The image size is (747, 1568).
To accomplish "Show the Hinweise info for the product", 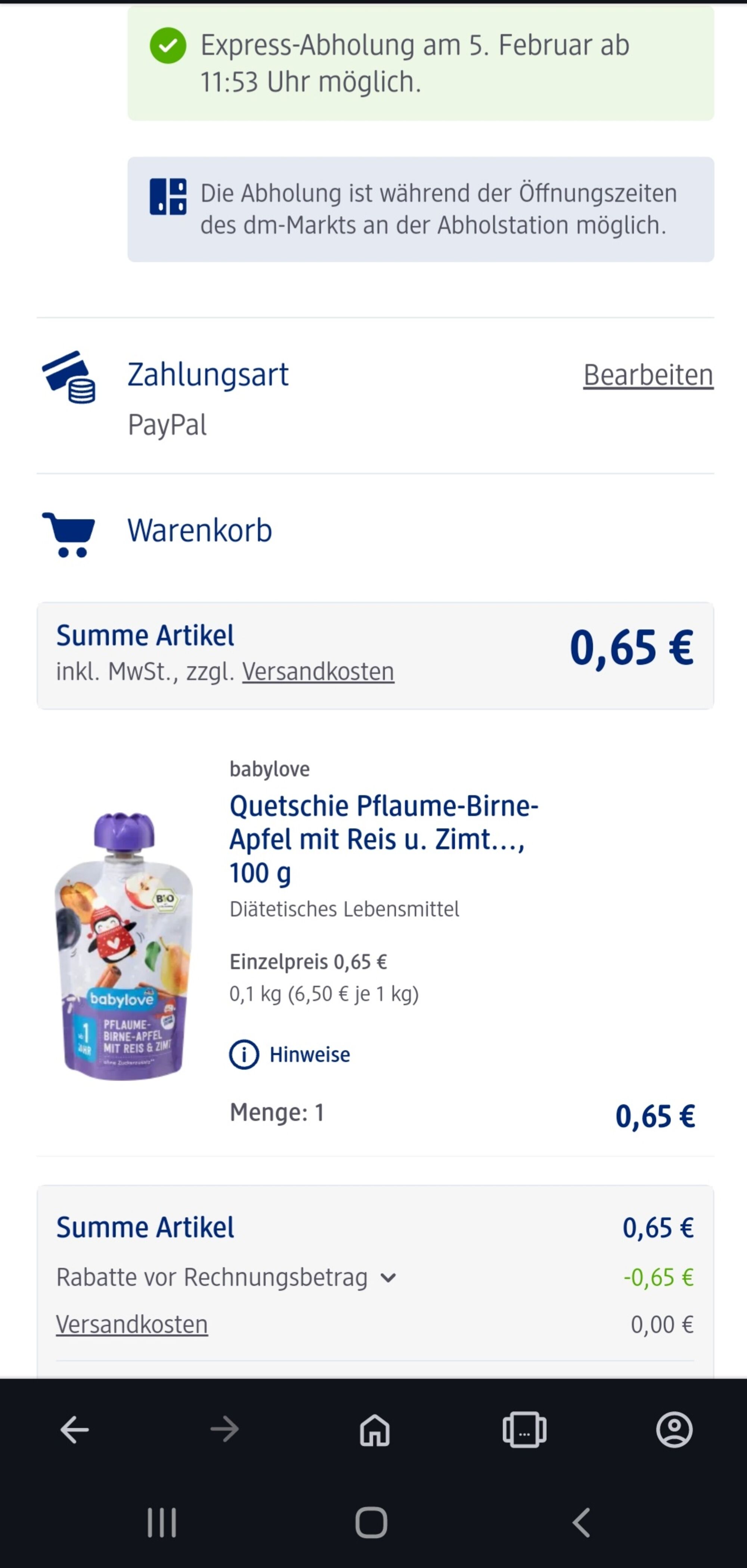I will tap(290, 1055).
